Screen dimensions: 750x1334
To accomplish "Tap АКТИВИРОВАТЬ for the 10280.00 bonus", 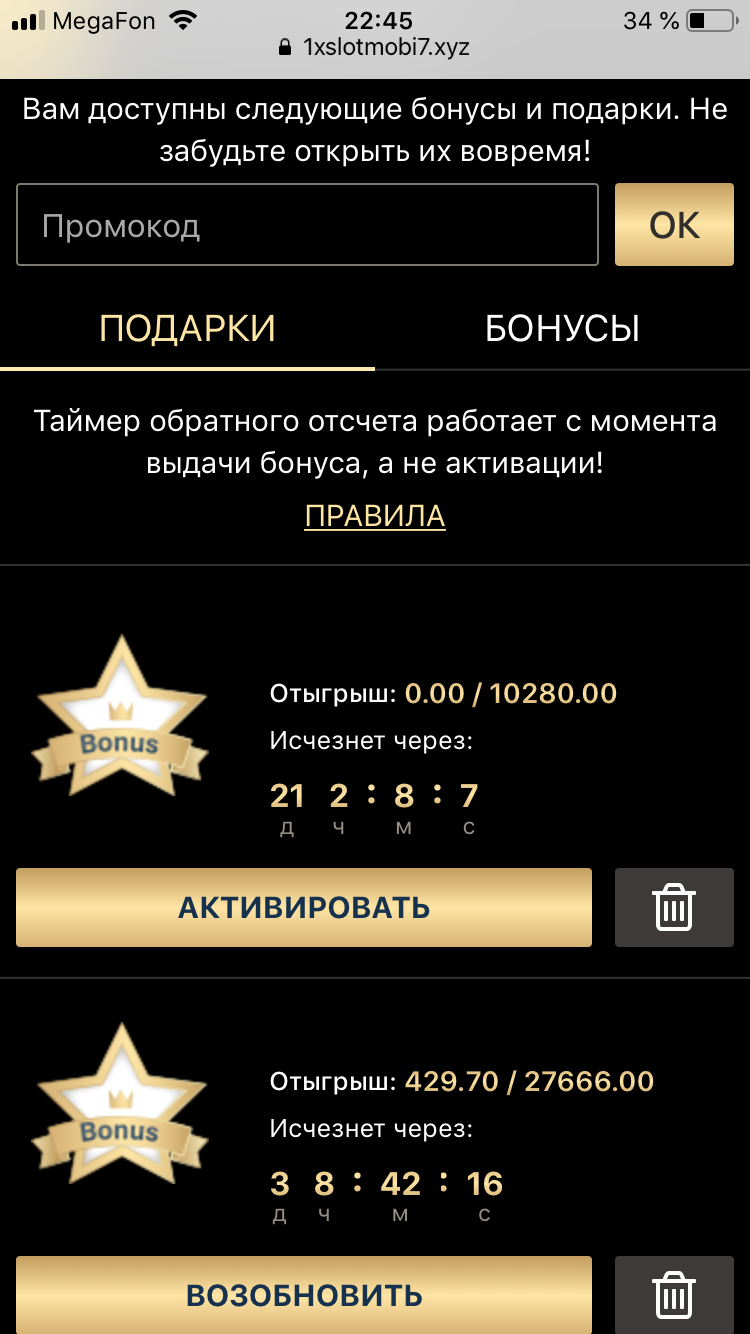I will pos(304,907).
